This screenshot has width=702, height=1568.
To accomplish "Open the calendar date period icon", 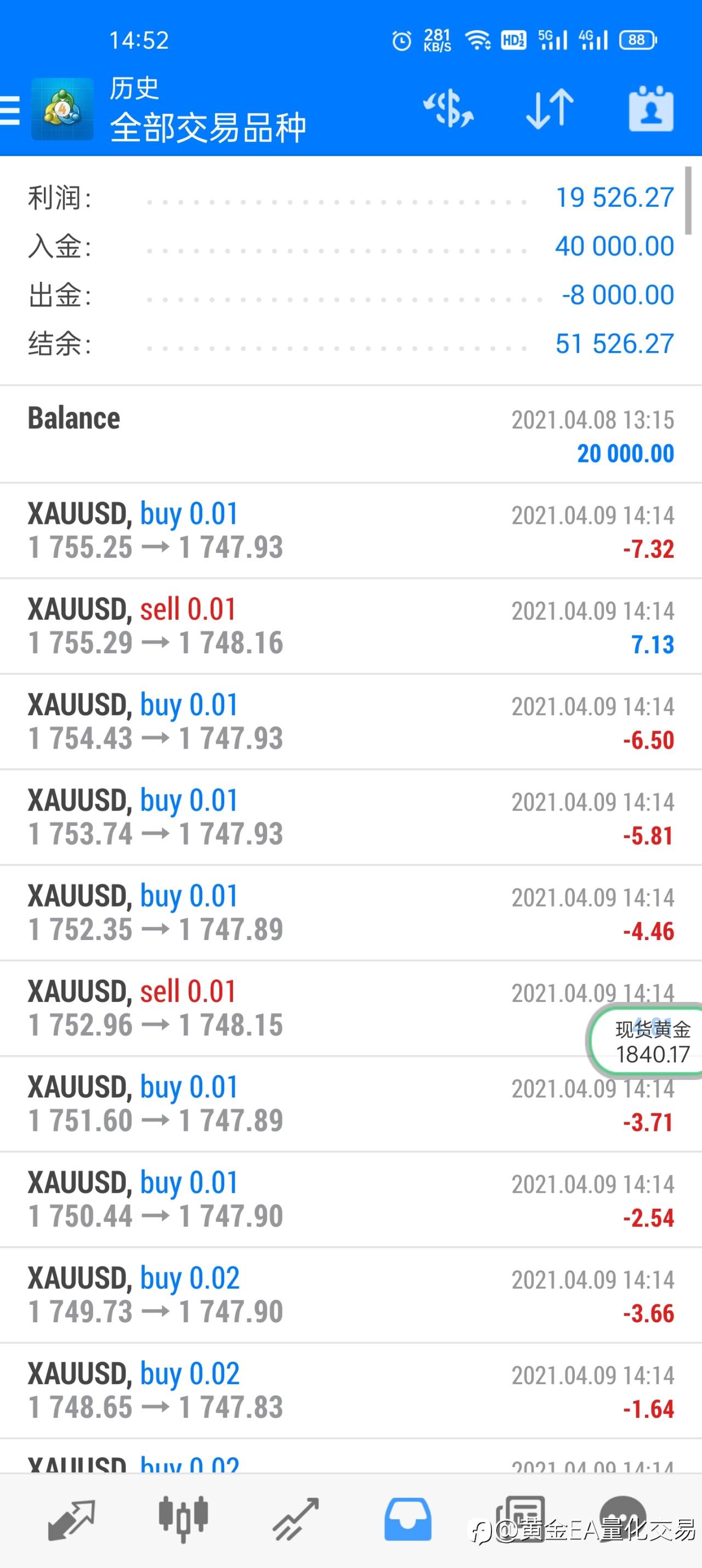I will 651,110.
